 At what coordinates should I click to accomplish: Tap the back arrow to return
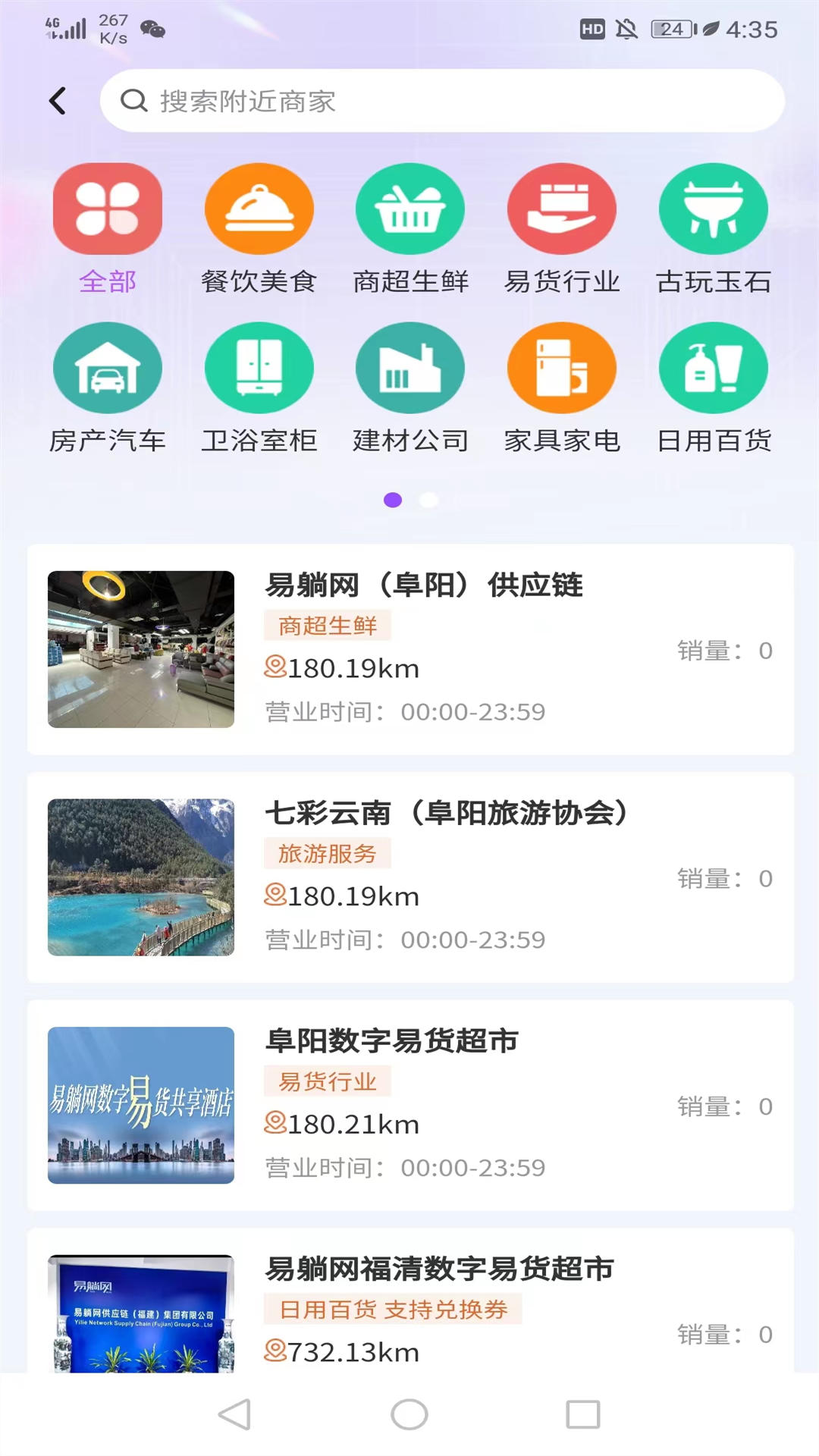click(x=57, y=99)
